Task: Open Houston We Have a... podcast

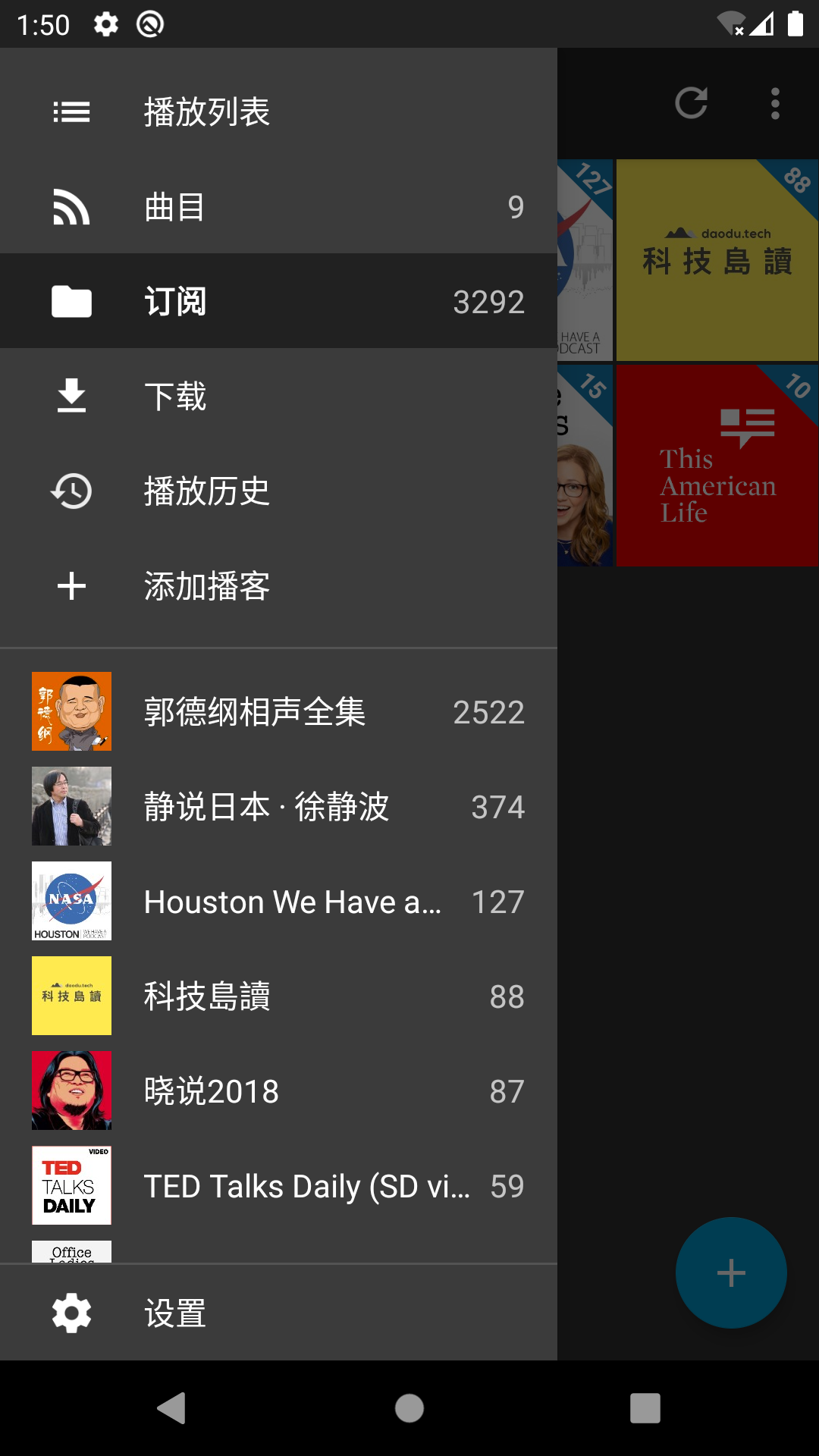Action: pyautogui.click(x=278, y=902)
